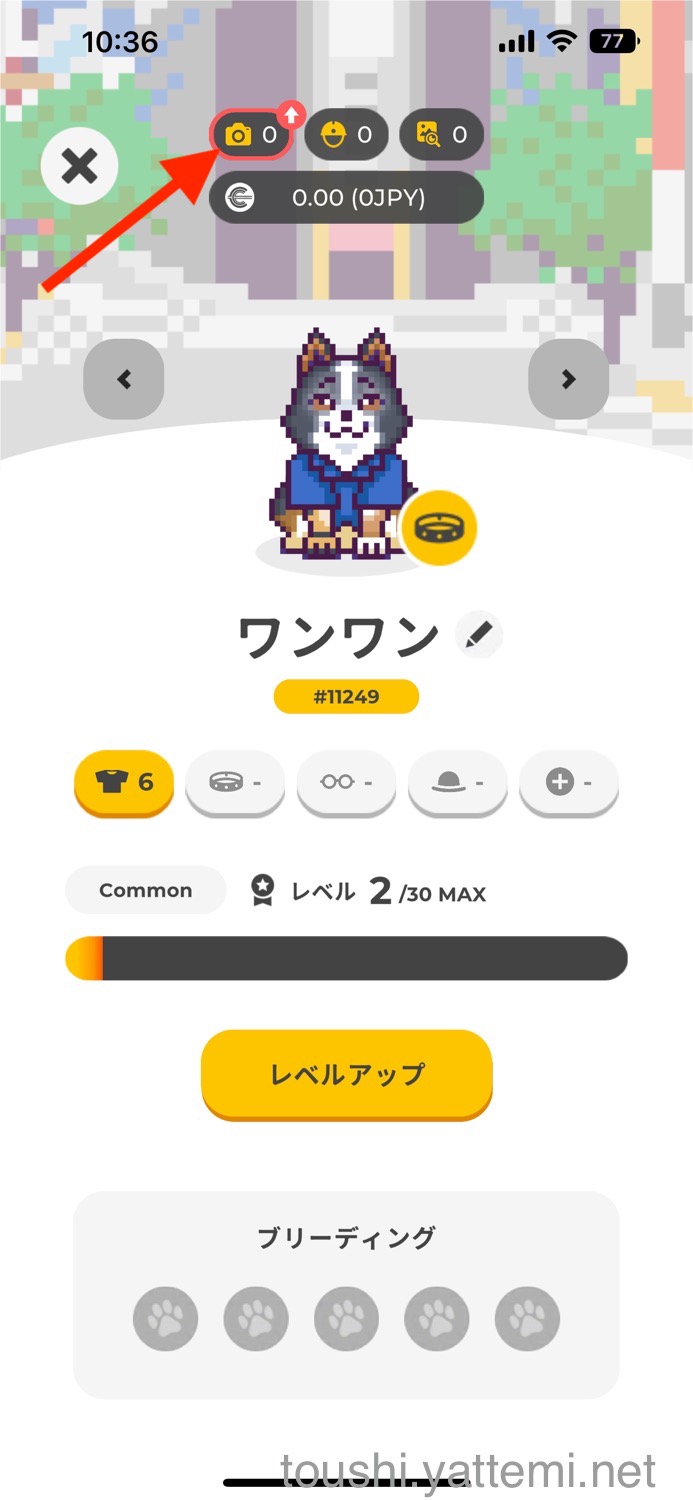Show the previous dog
The height and width of the screenshot is (1500, 693).
[124, 379]
